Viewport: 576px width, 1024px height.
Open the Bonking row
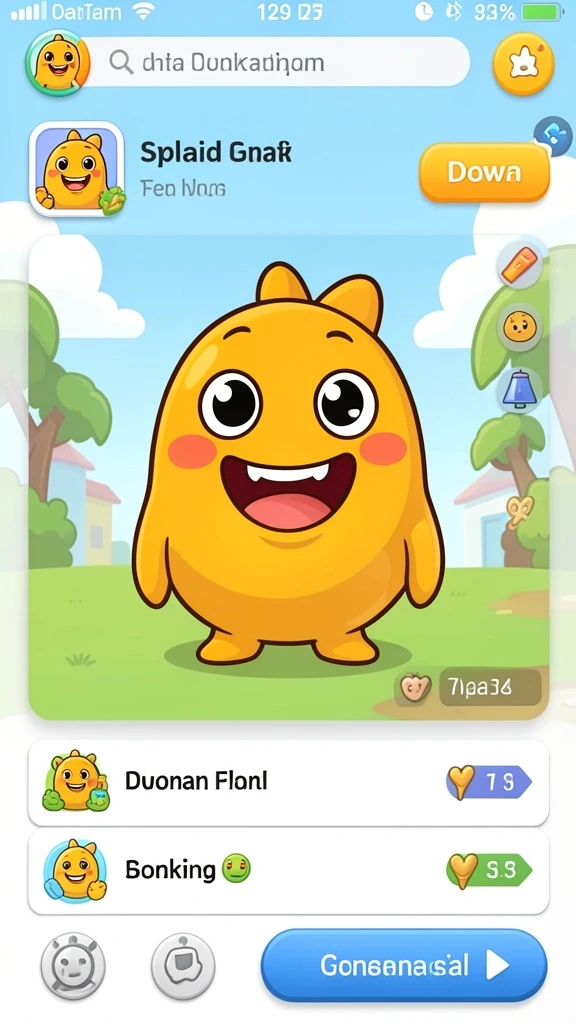[x=288, y=871]
